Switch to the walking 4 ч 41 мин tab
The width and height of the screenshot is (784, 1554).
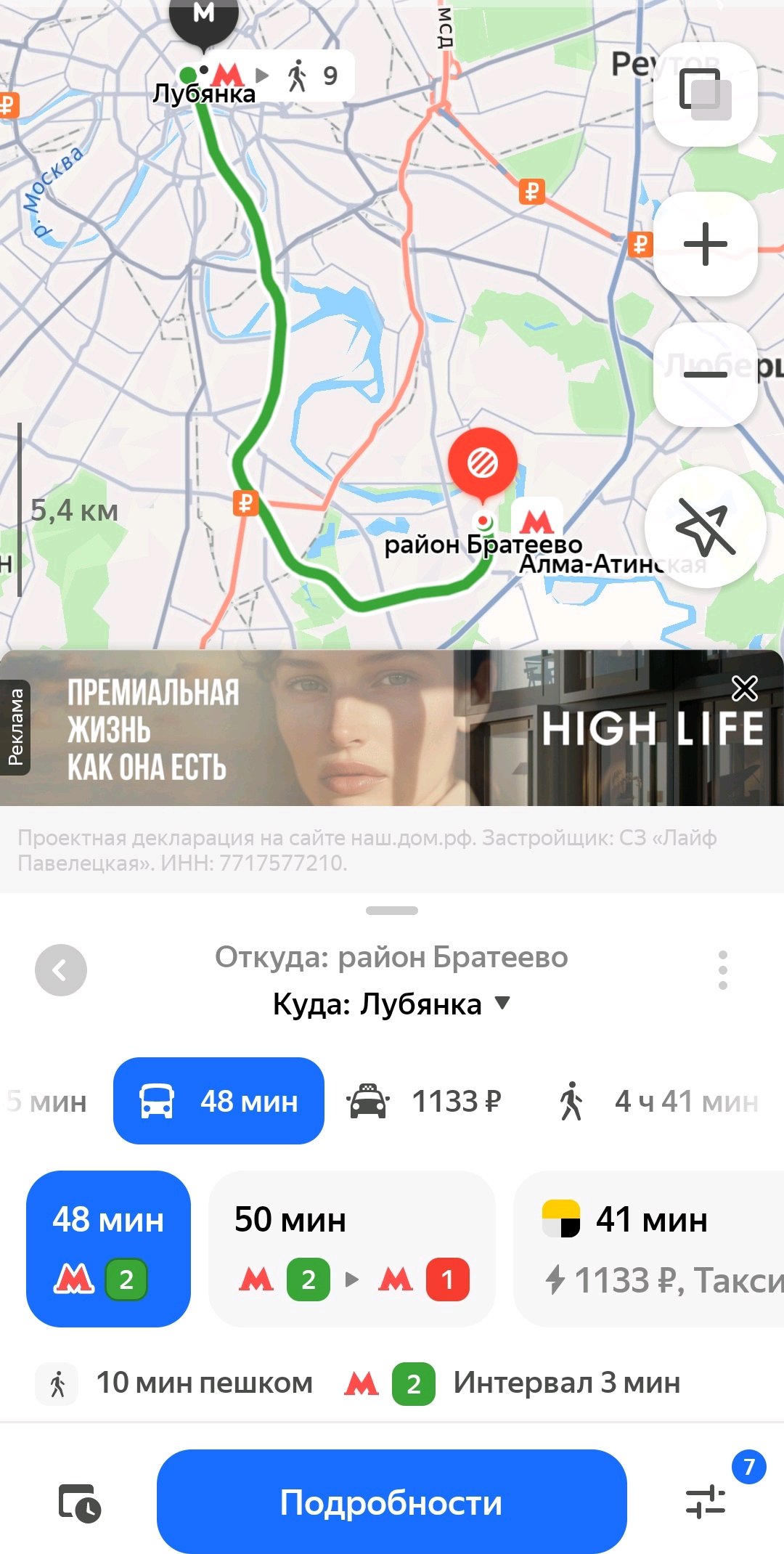click(x=658, y=1101)
